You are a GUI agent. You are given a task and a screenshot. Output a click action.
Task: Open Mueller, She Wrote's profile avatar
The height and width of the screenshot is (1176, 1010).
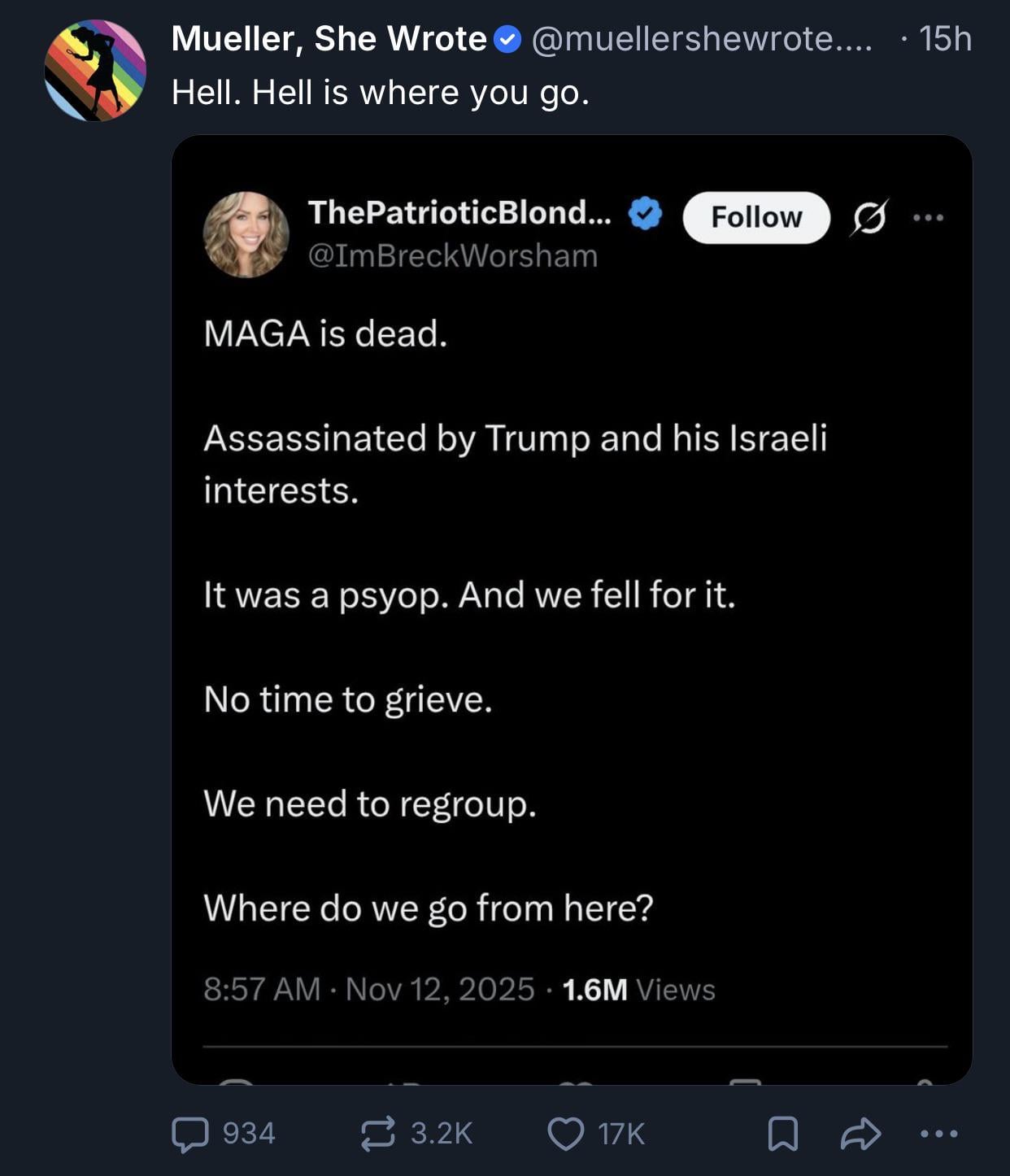tap(95, 71)
